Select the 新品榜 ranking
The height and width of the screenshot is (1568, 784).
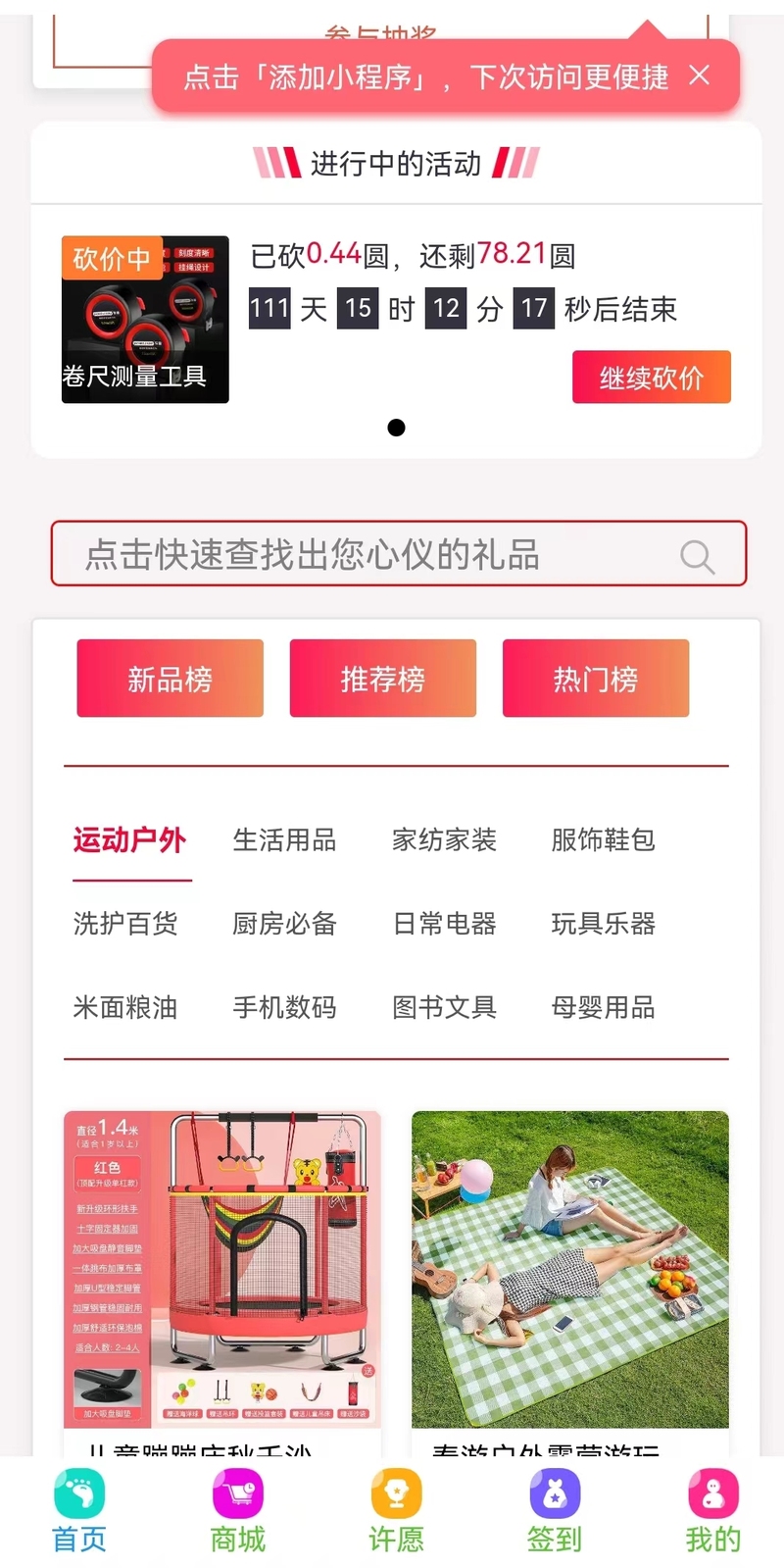pyautogui.click(x=170, y=679)
